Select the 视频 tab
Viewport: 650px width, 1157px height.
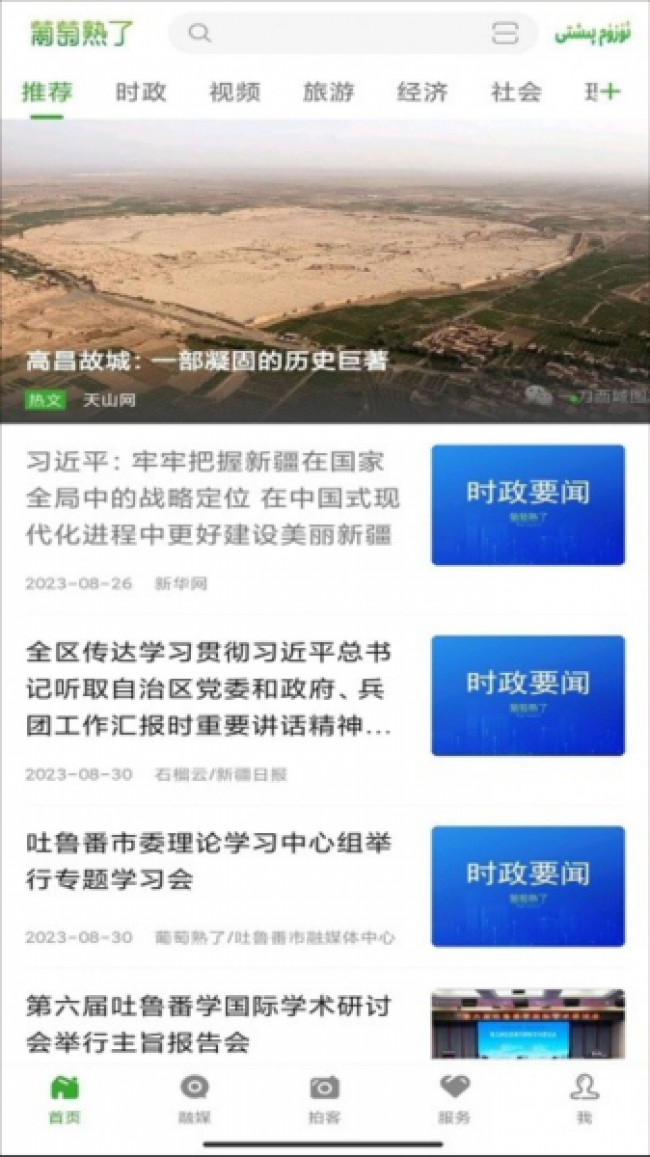(235, 92)
